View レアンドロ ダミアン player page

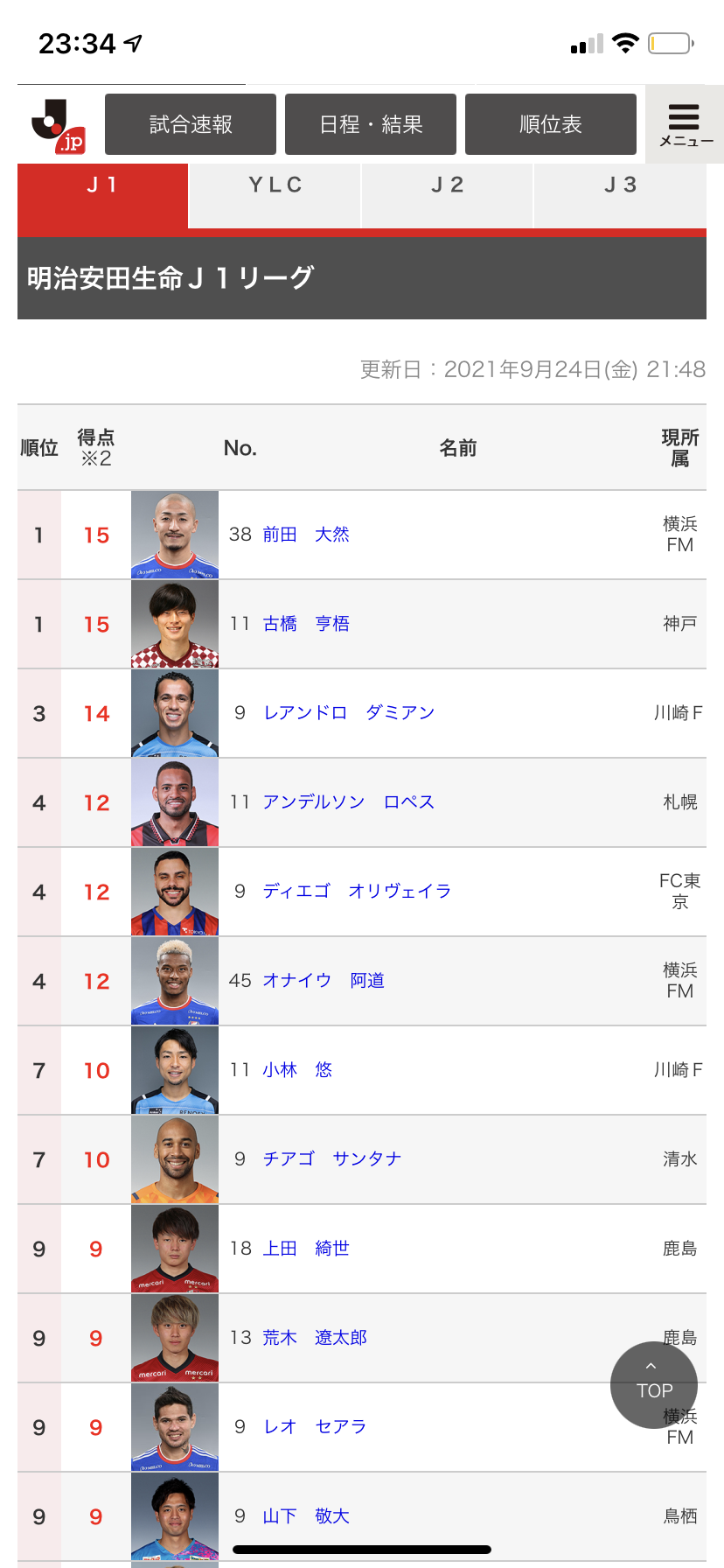point(349,713)
